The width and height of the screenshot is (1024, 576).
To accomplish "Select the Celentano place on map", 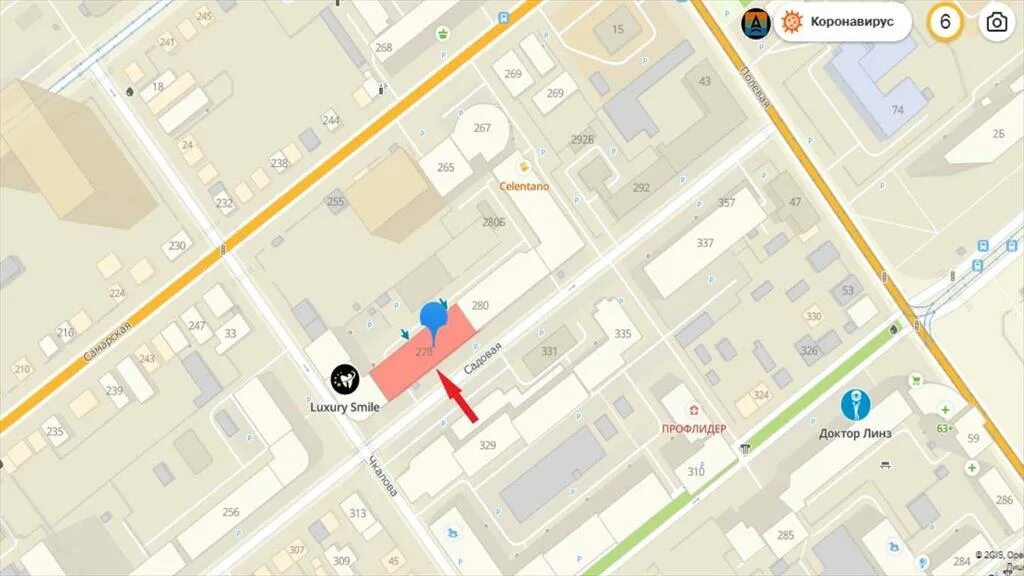I will (x=522, y=168).
